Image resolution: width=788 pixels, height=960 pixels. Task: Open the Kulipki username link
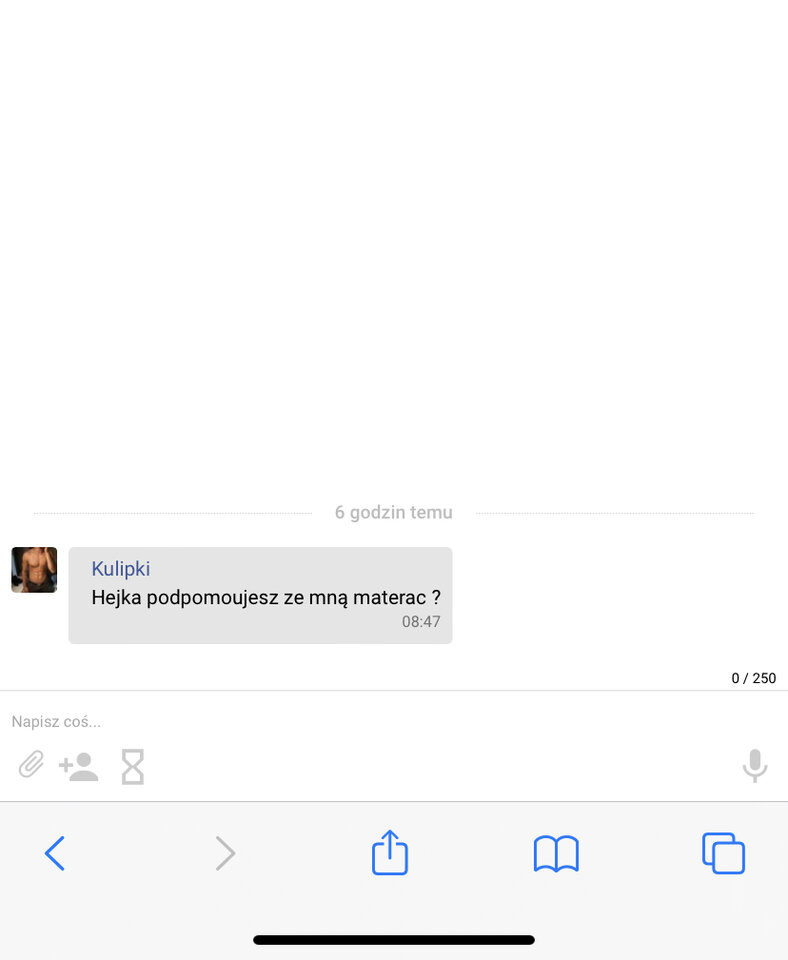pos(121,569)
